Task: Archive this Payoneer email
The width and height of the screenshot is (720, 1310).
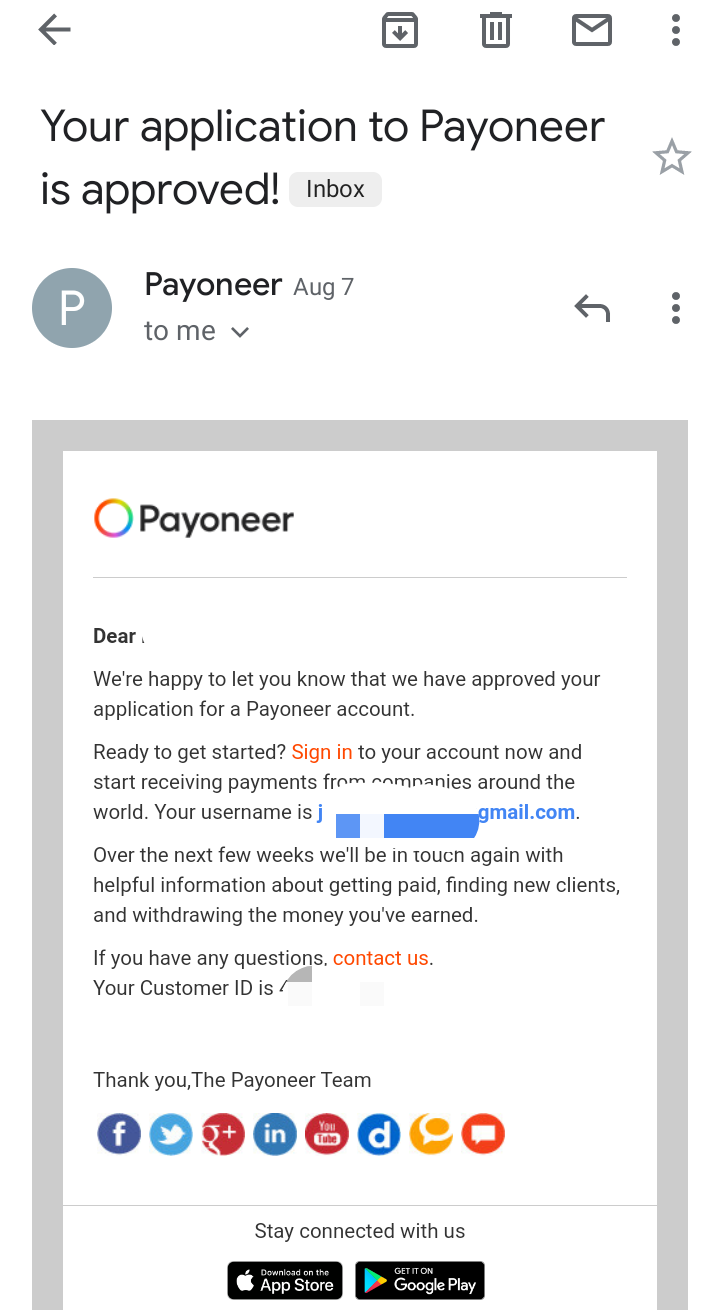Action: coord(399,30)
